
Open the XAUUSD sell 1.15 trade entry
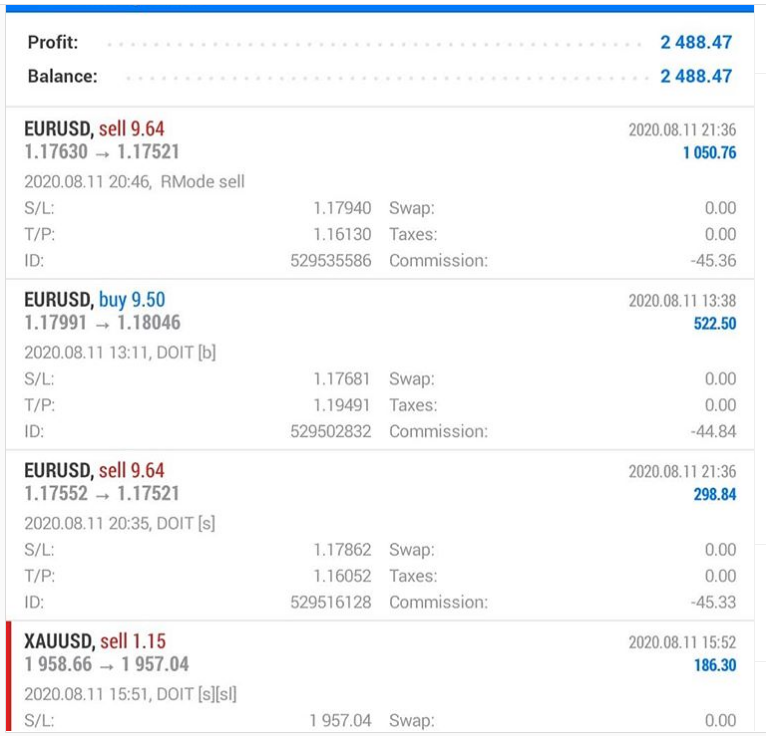(x=380, y=653)
